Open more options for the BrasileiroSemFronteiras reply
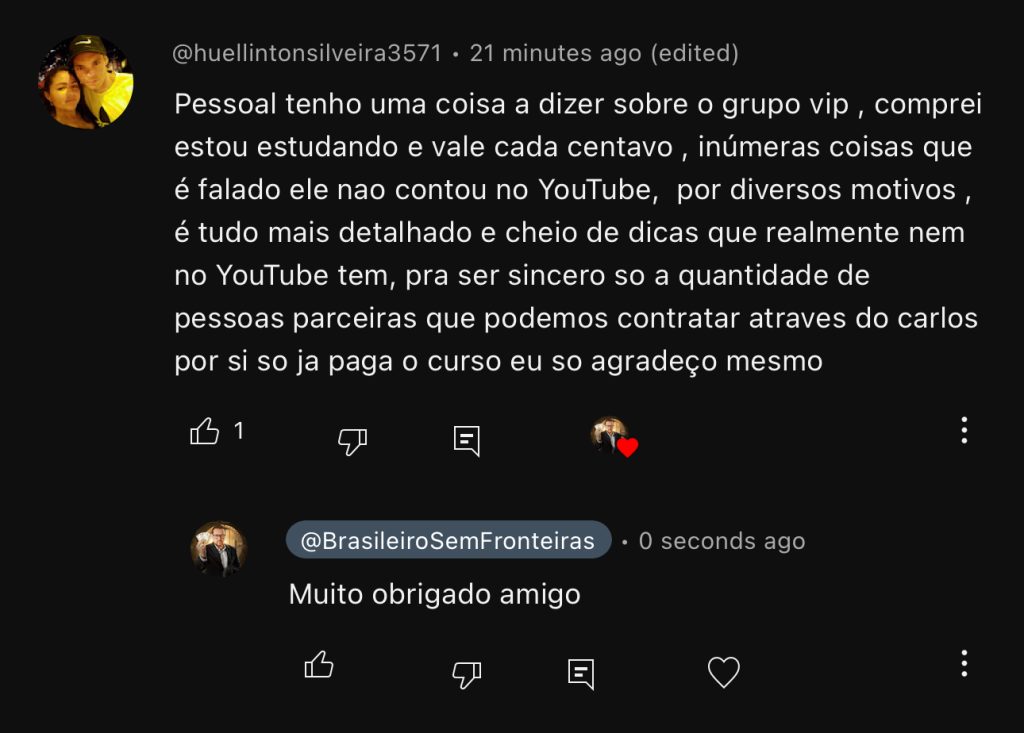1024x733 pixels. pos(964,663)
